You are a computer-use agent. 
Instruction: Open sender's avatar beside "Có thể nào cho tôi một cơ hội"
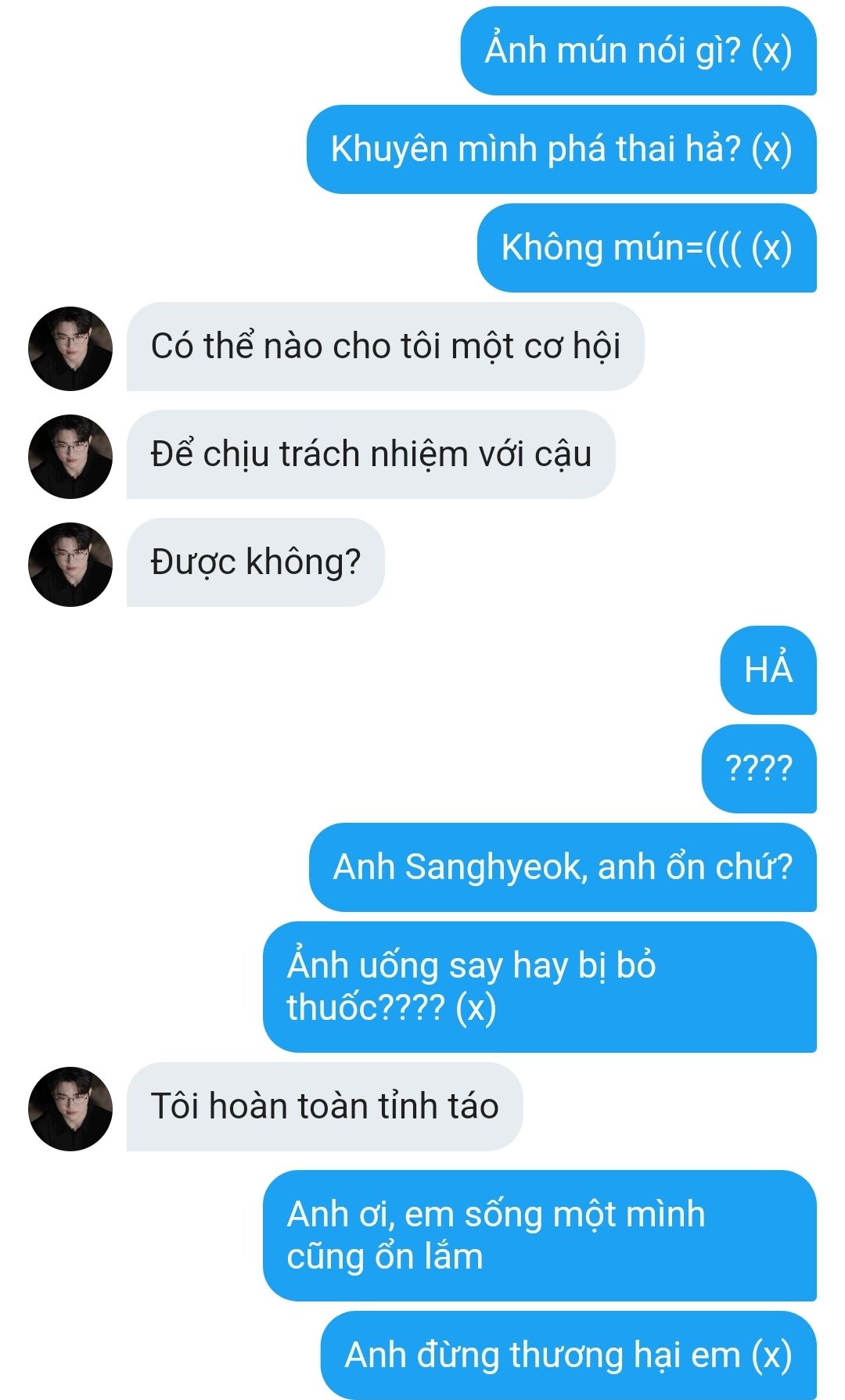point(70,349)
